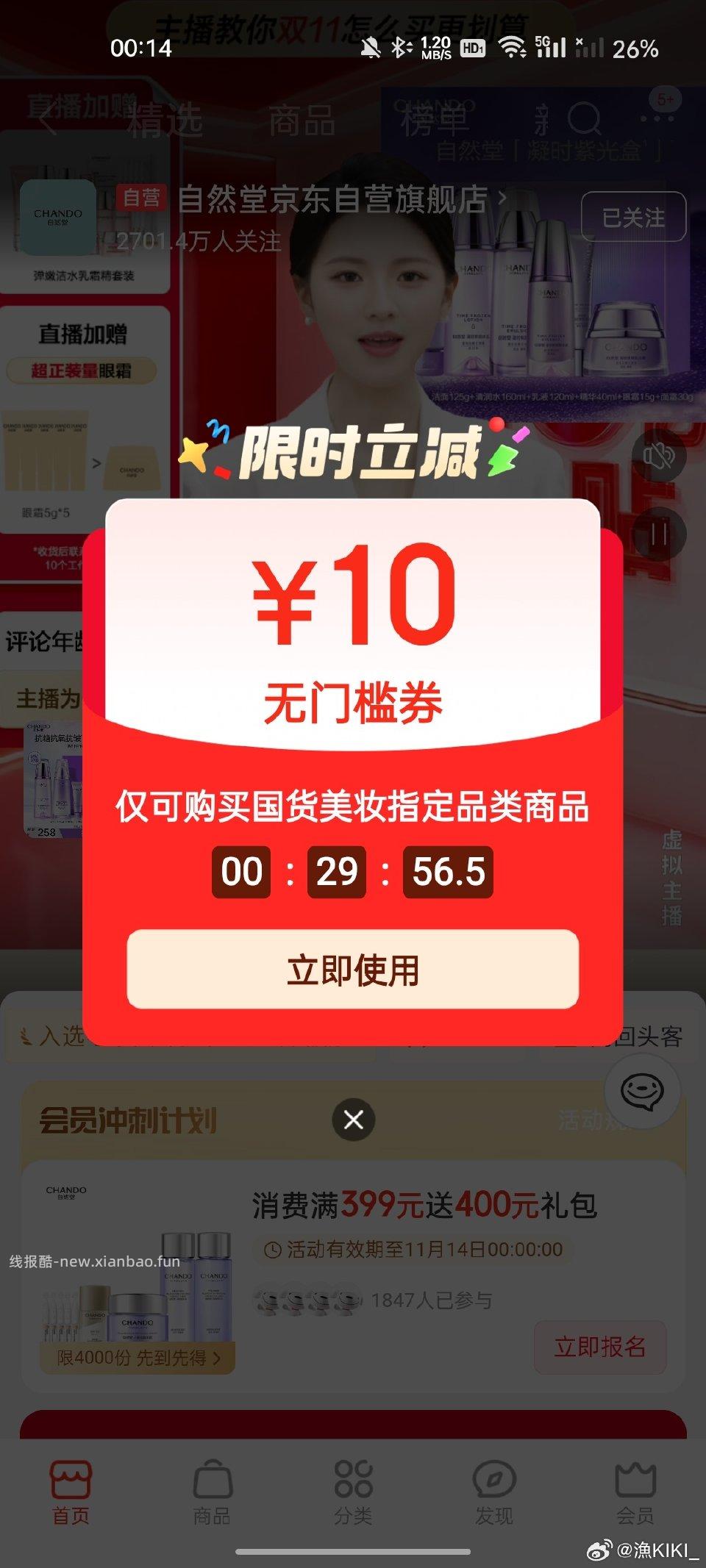Dismiss the coupon popup with the X

tap(352, 1120)
